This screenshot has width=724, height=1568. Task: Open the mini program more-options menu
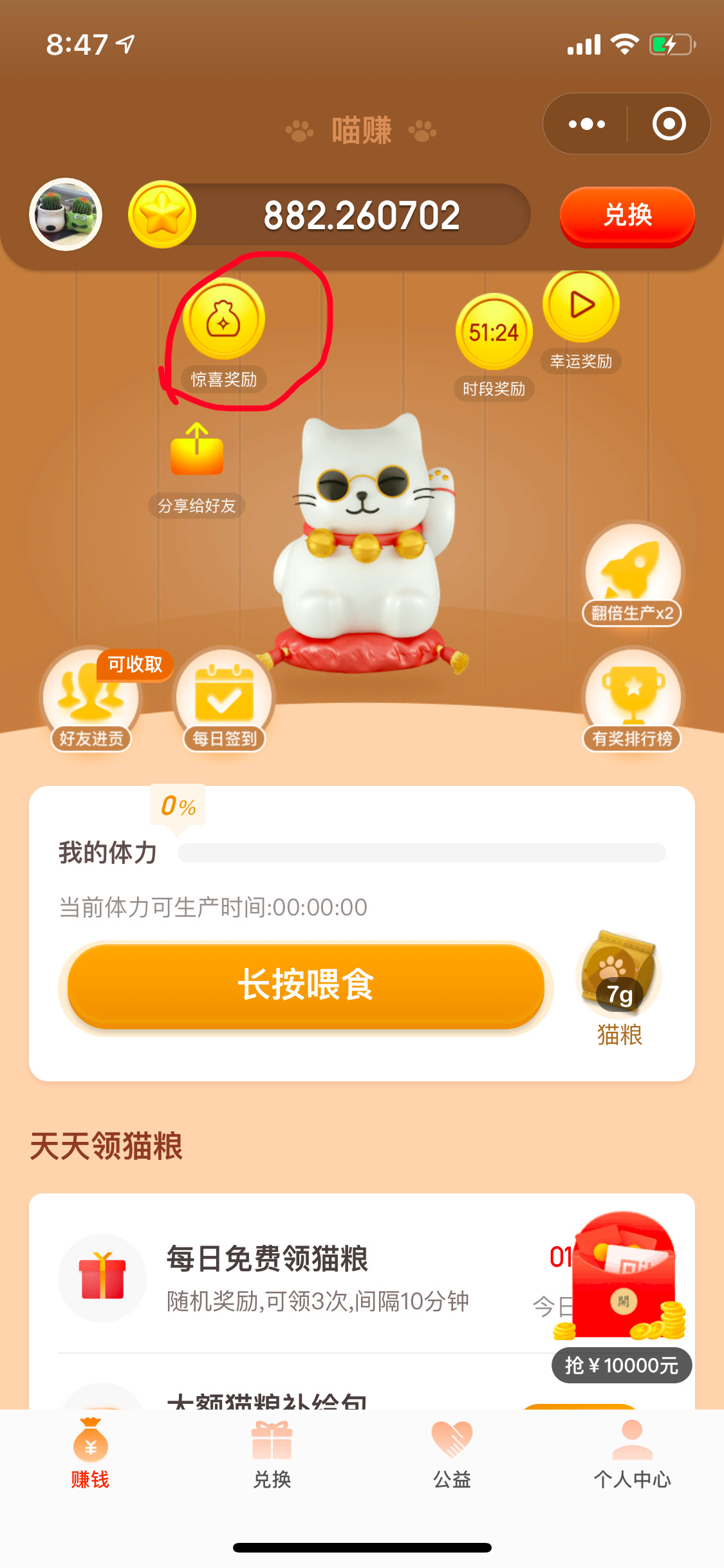tap(586, 124)
